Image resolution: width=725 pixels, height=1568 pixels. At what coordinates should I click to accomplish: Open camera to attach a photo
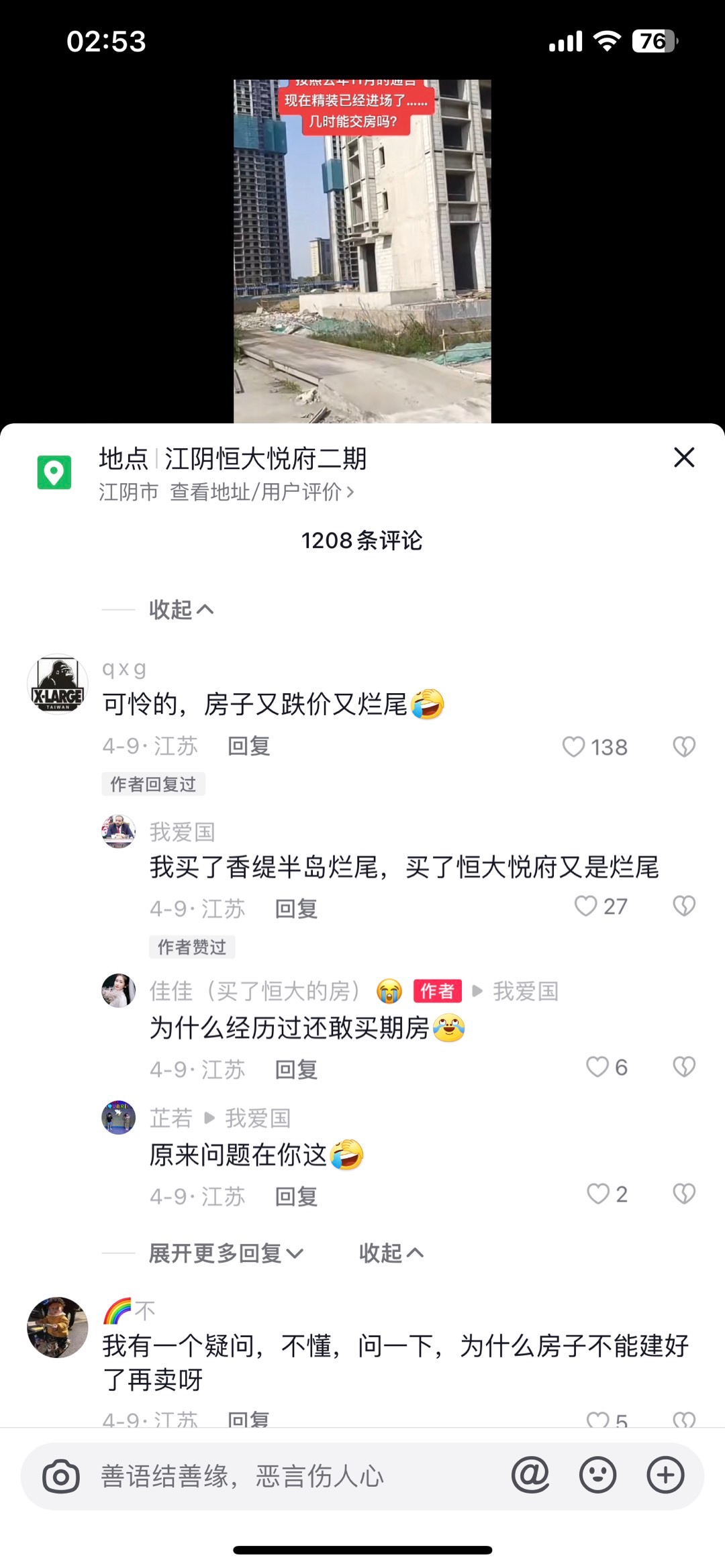tap(61, 1476)
